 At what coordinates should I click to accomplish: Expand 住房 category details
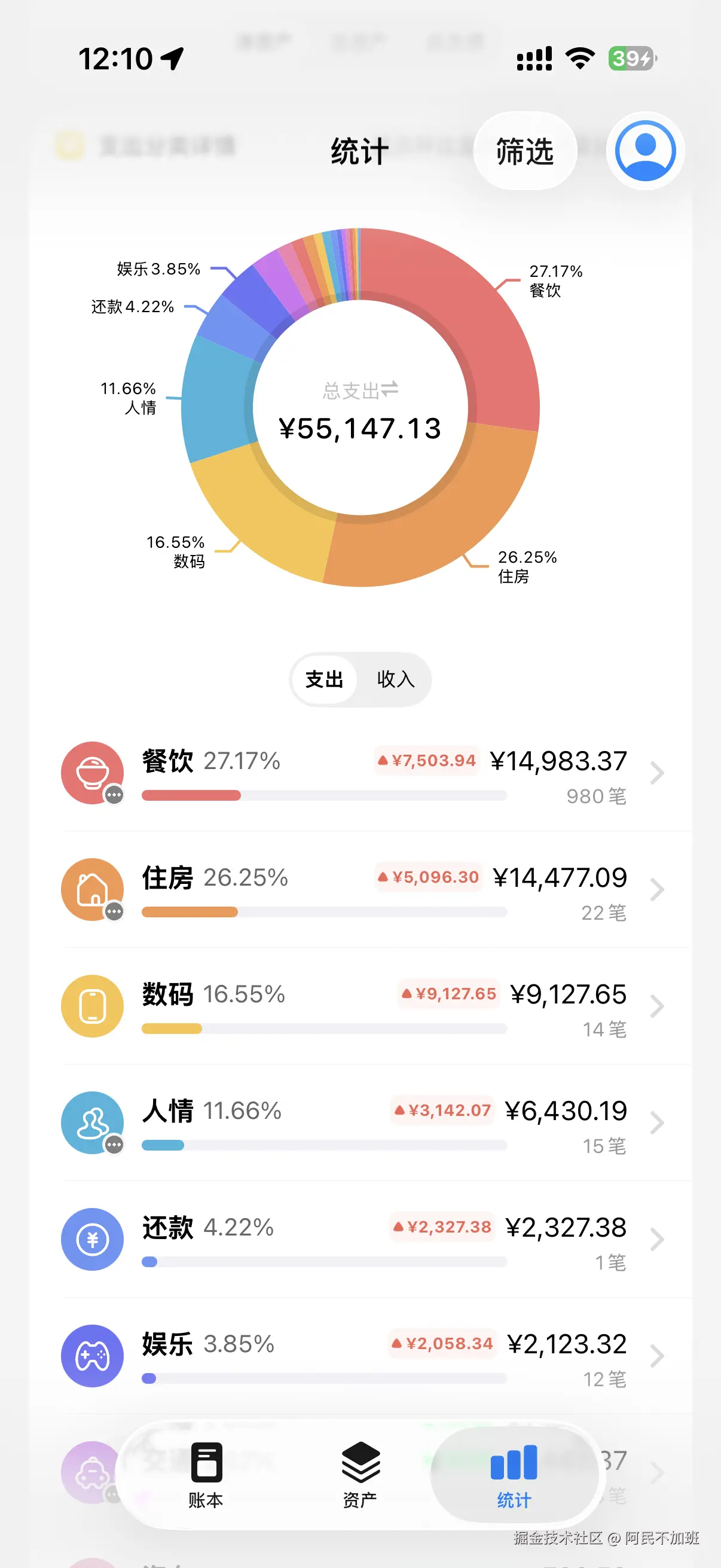click(657, 890)
